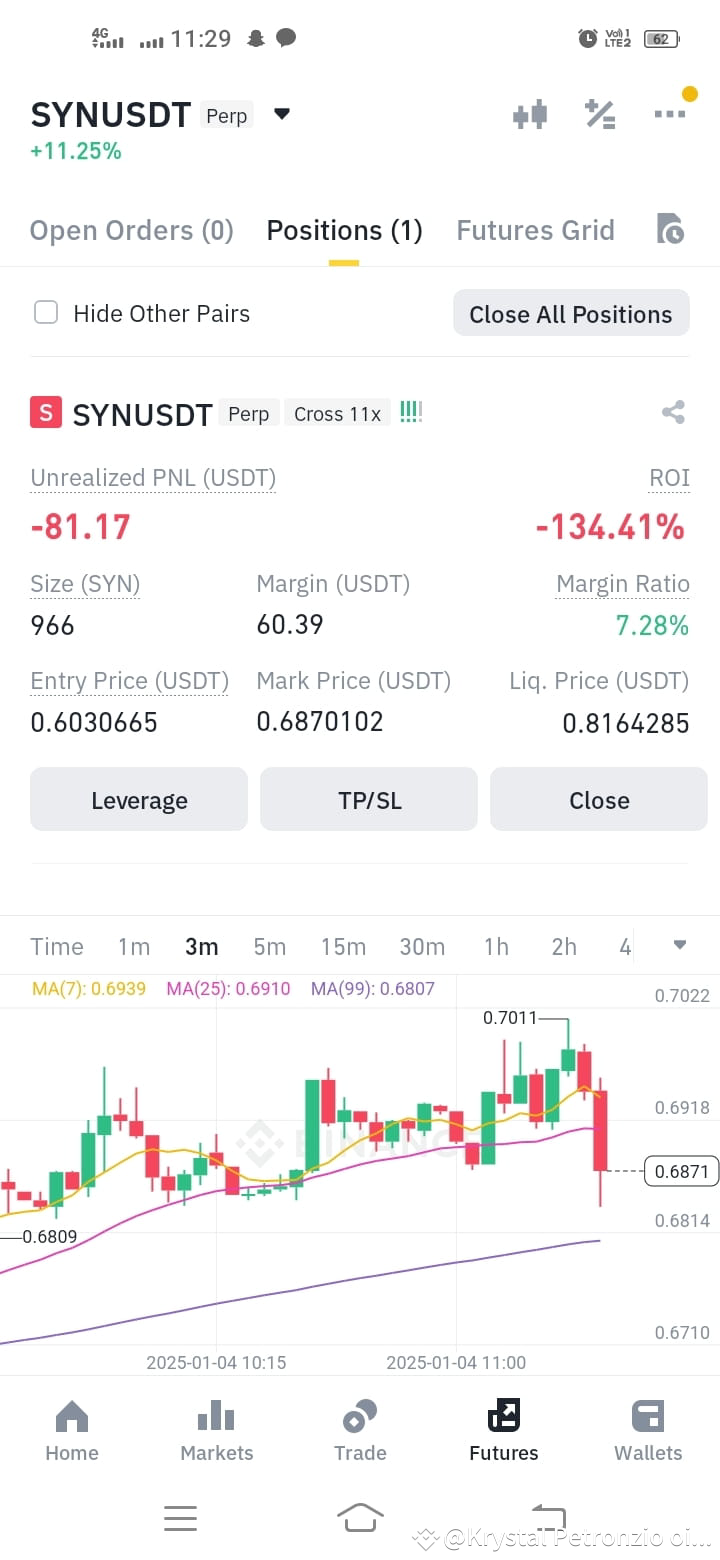Select the 15m chart timeframe
Viewport: 720px width, 1560px height.
[344, 945]
